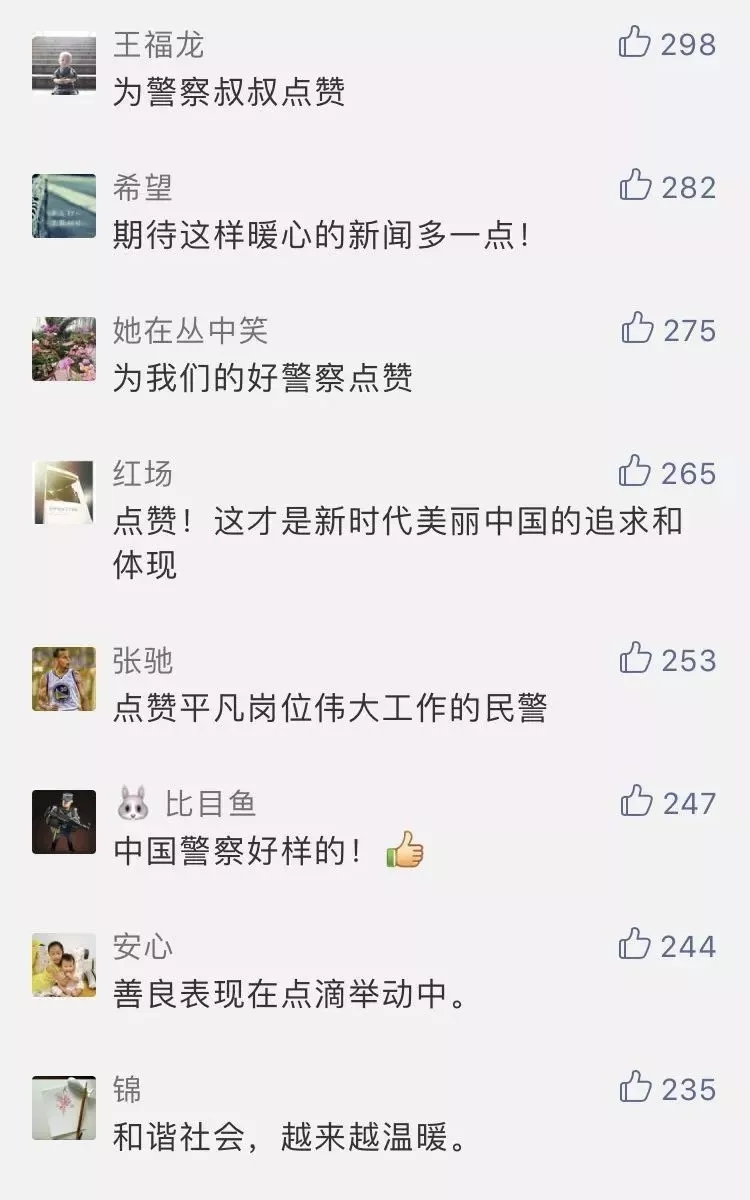Like the comment by 她在丛中笑
The image size is (750, 1200).
636,329
